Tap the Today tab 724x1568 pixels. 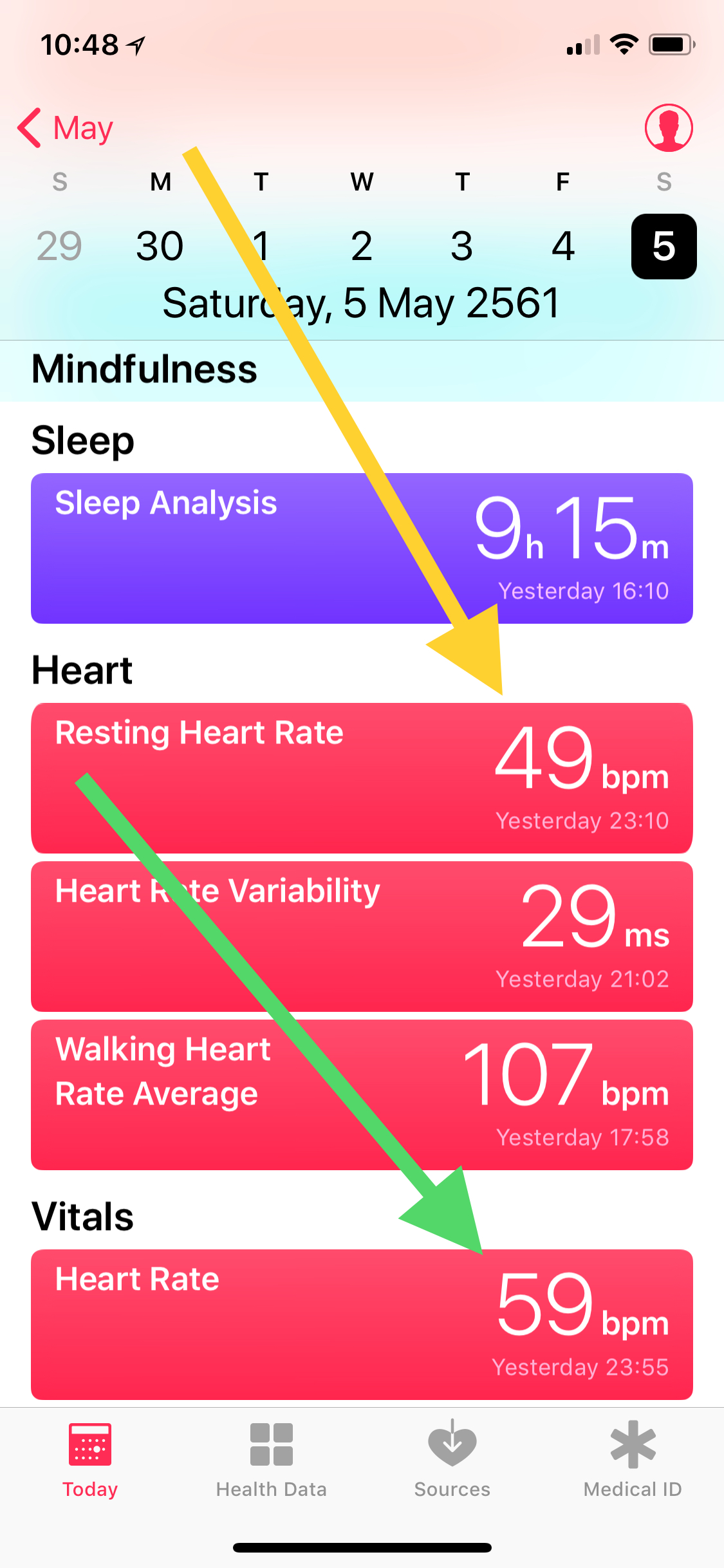90,1460
